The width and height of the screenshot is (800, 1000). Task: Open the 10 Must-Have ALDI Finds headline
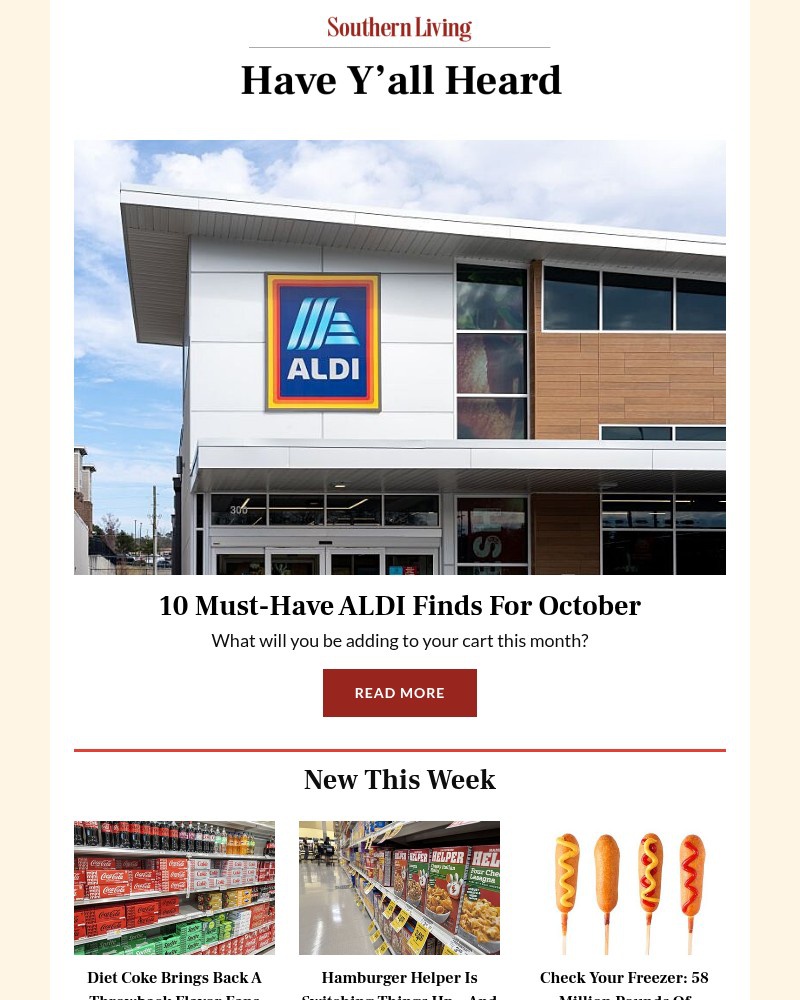pyautogui.click(x=400, y=606)
